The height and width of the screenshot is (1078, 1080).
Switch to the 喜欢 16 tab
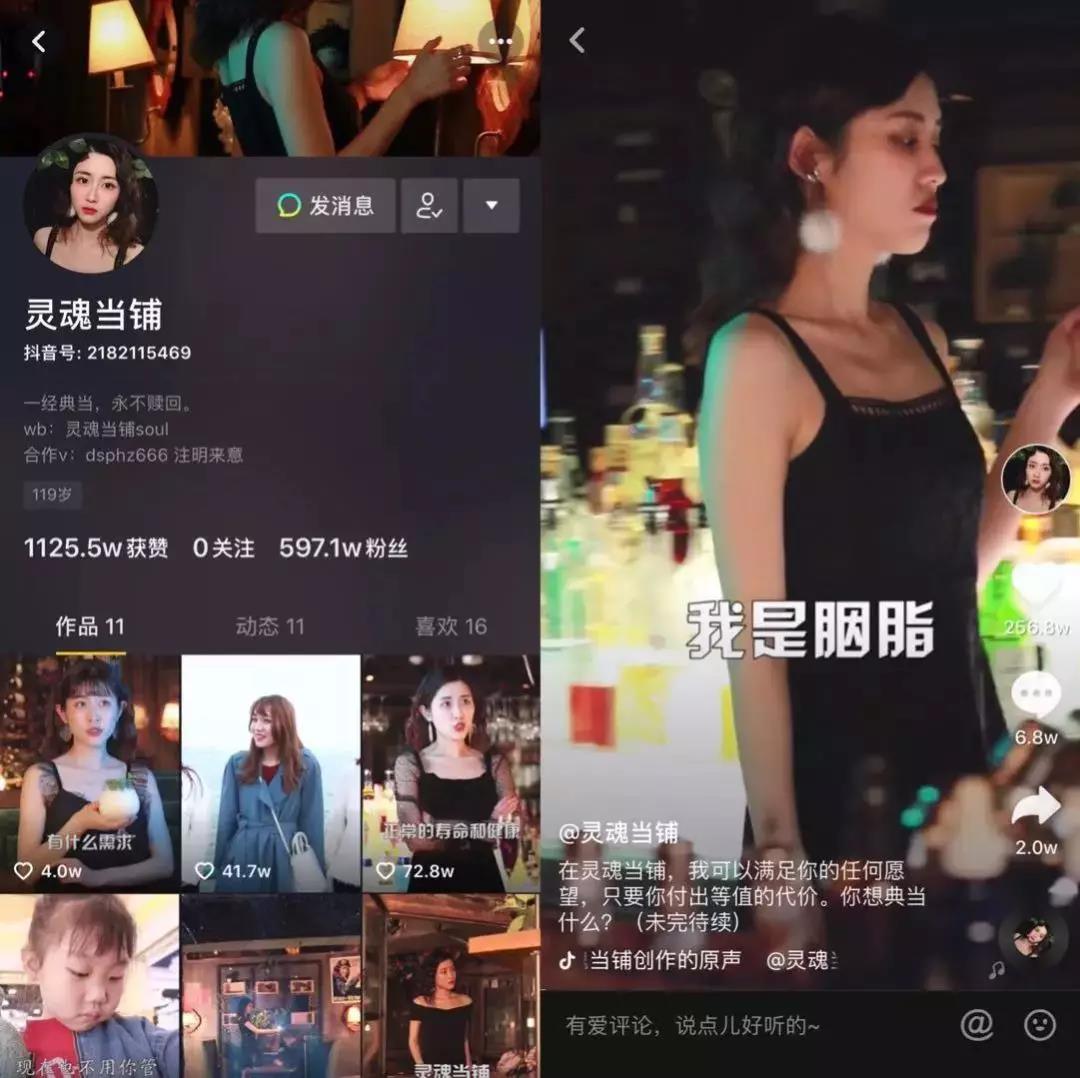coord(450,627)
